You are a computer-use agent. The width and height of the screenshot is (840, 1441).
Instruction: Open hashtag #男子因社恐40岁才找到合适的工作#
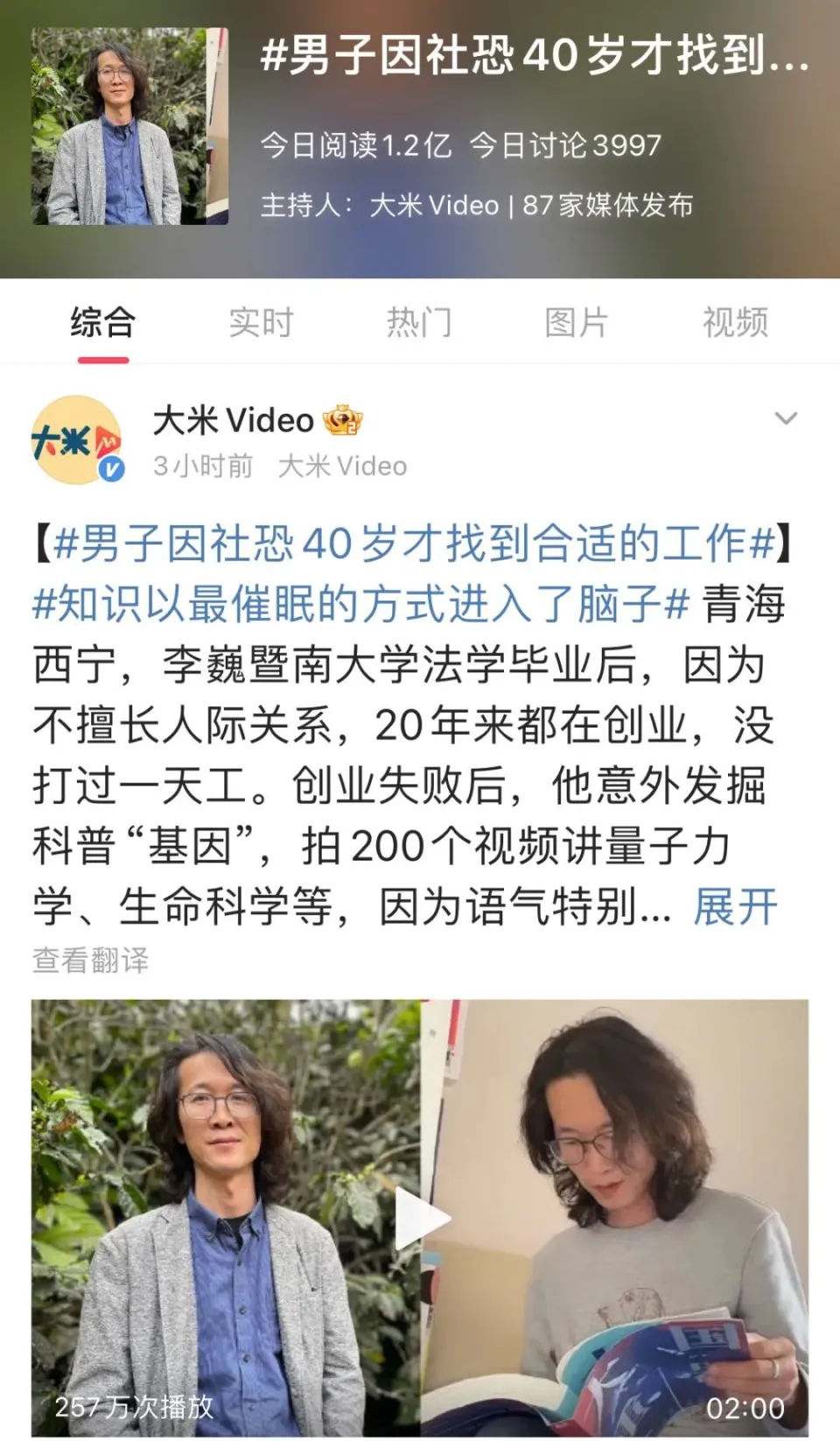tap(414, 544)
